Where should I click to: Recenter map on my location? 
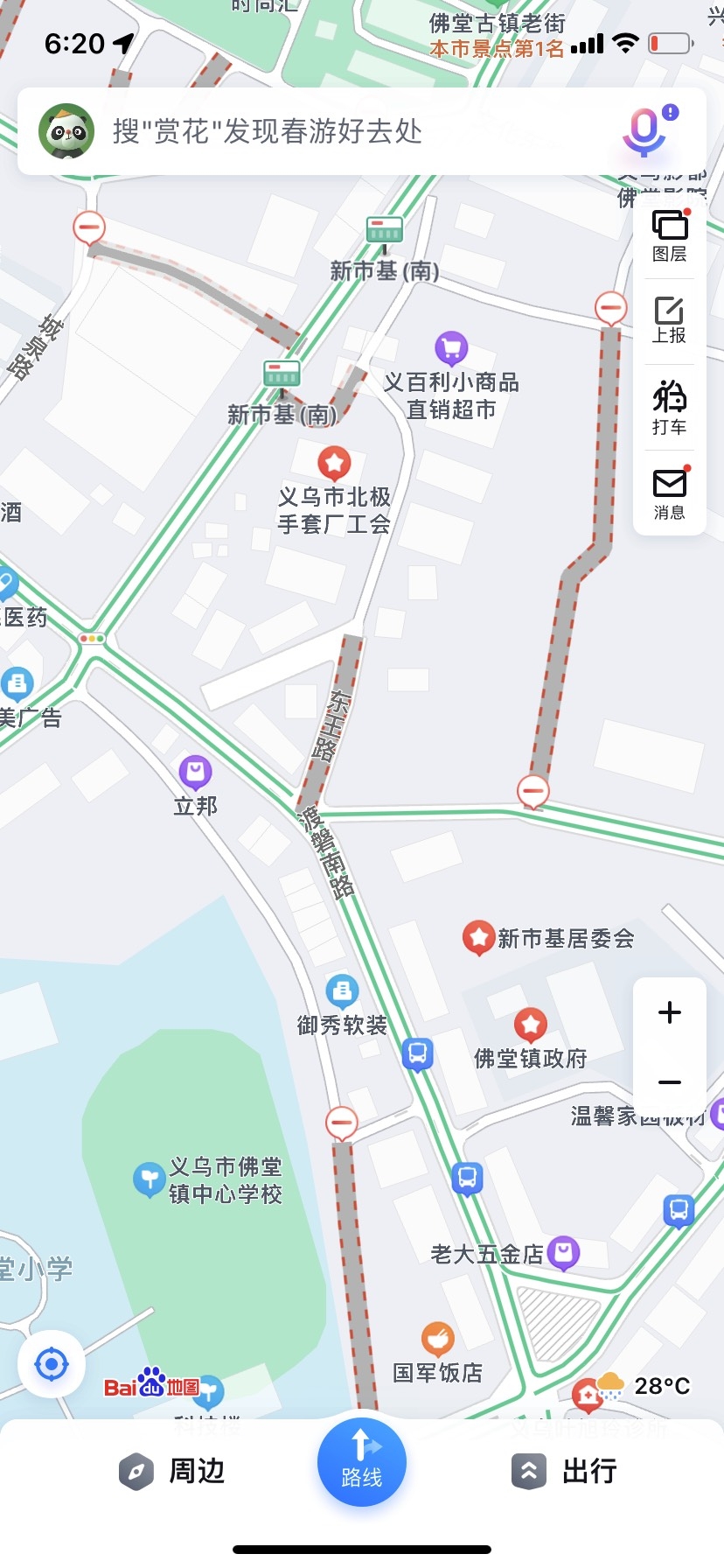tap(52, 1363)
